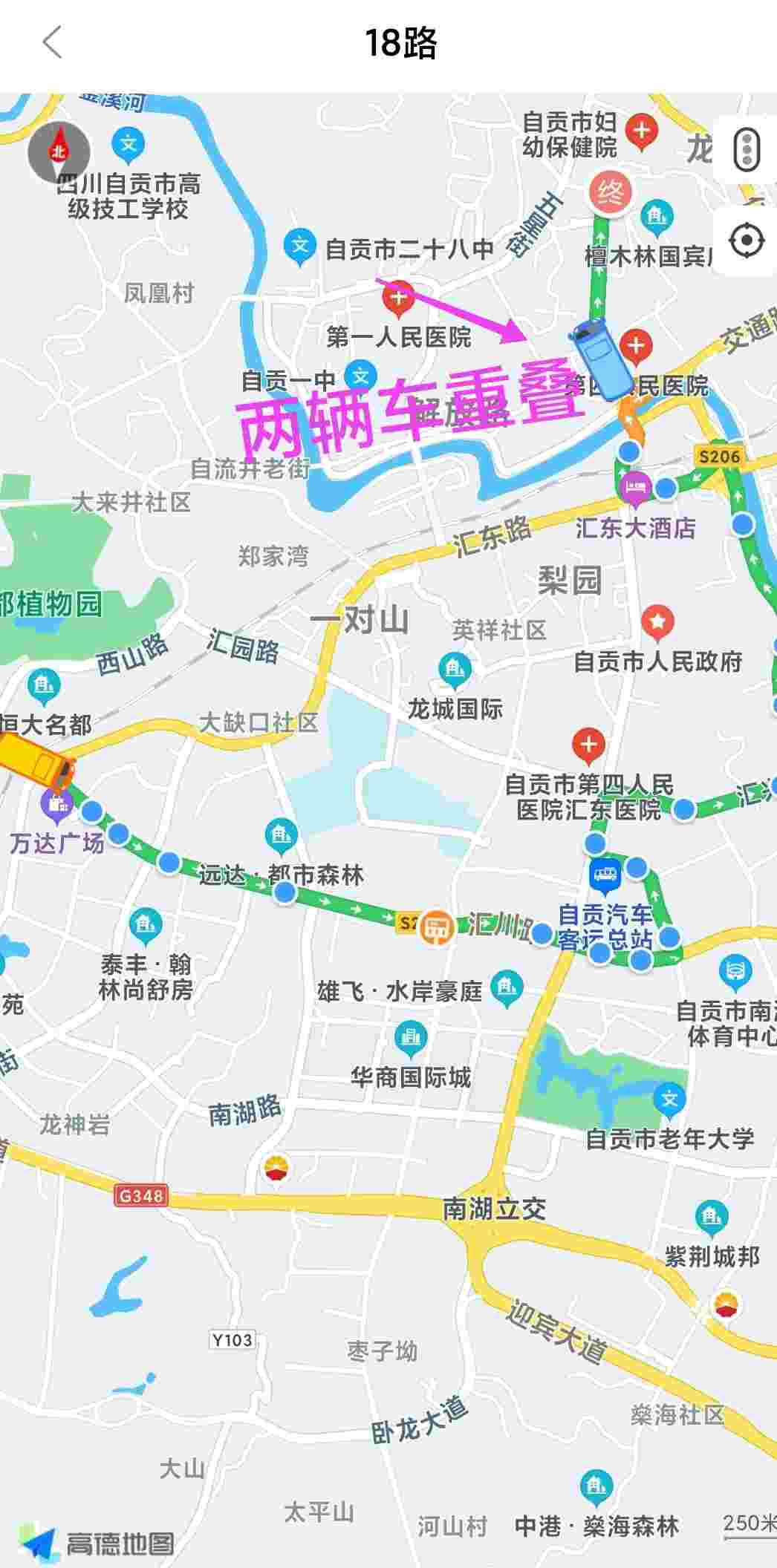Open 自贡汽车客运总站 bus station marker
This screenshot has height=1568, width=777.
click(x=605, y=874)
